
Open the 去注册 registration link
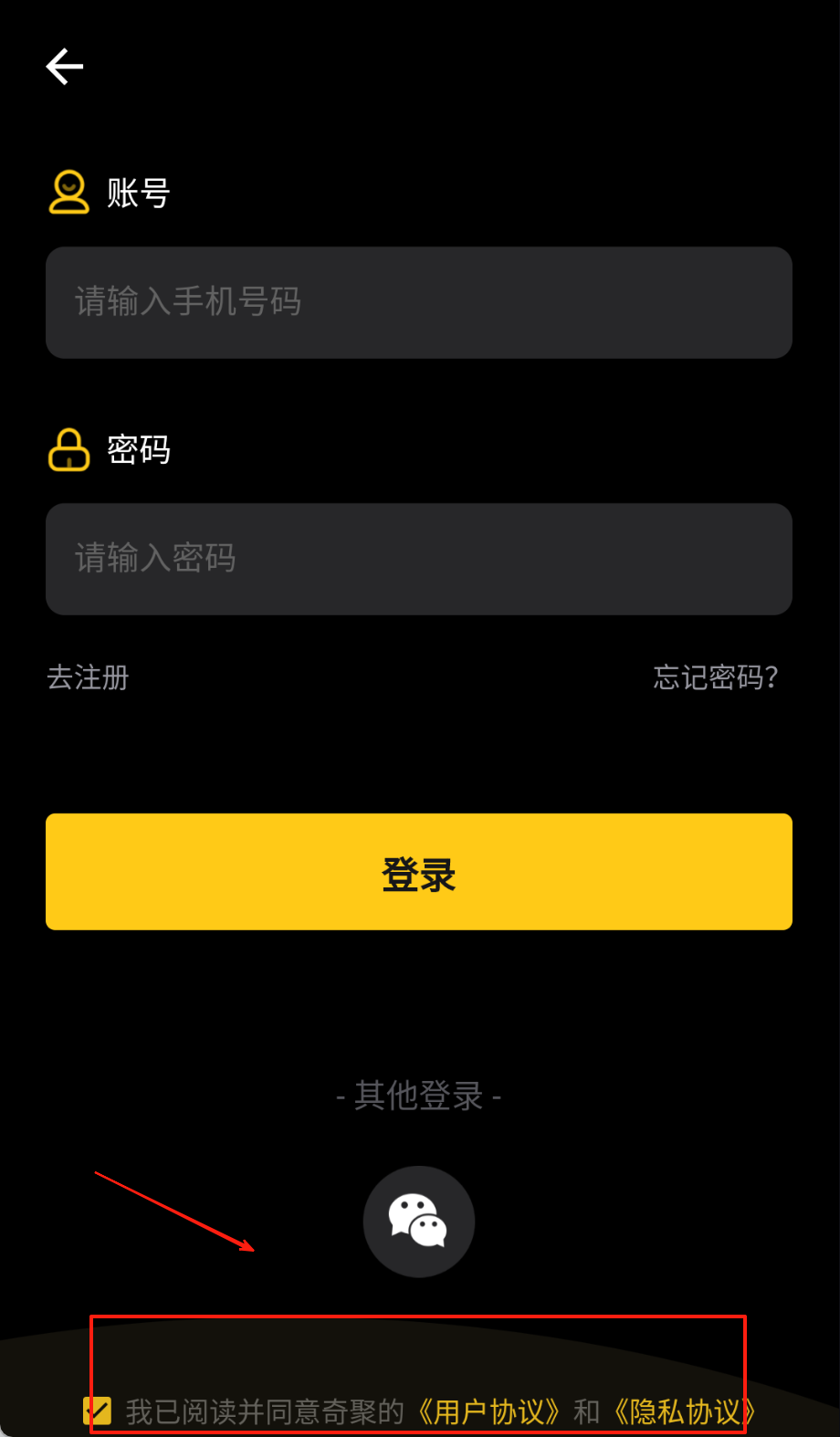(x=89, y=677)
